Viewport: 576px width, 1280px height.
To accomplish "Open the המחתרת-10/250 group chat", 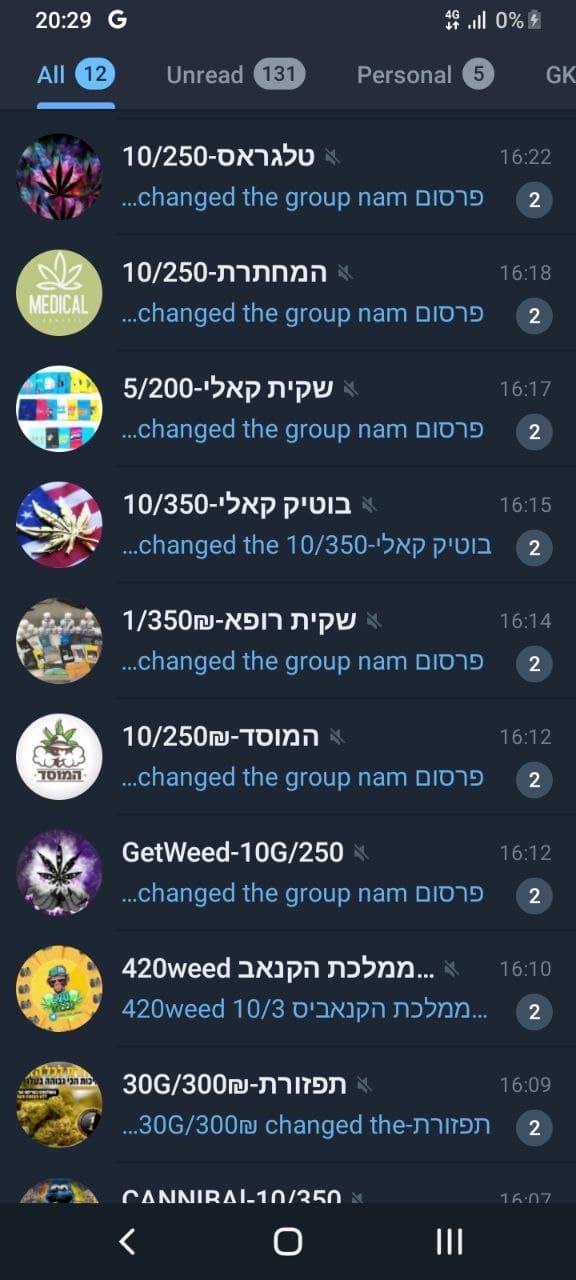I will 288,293.
